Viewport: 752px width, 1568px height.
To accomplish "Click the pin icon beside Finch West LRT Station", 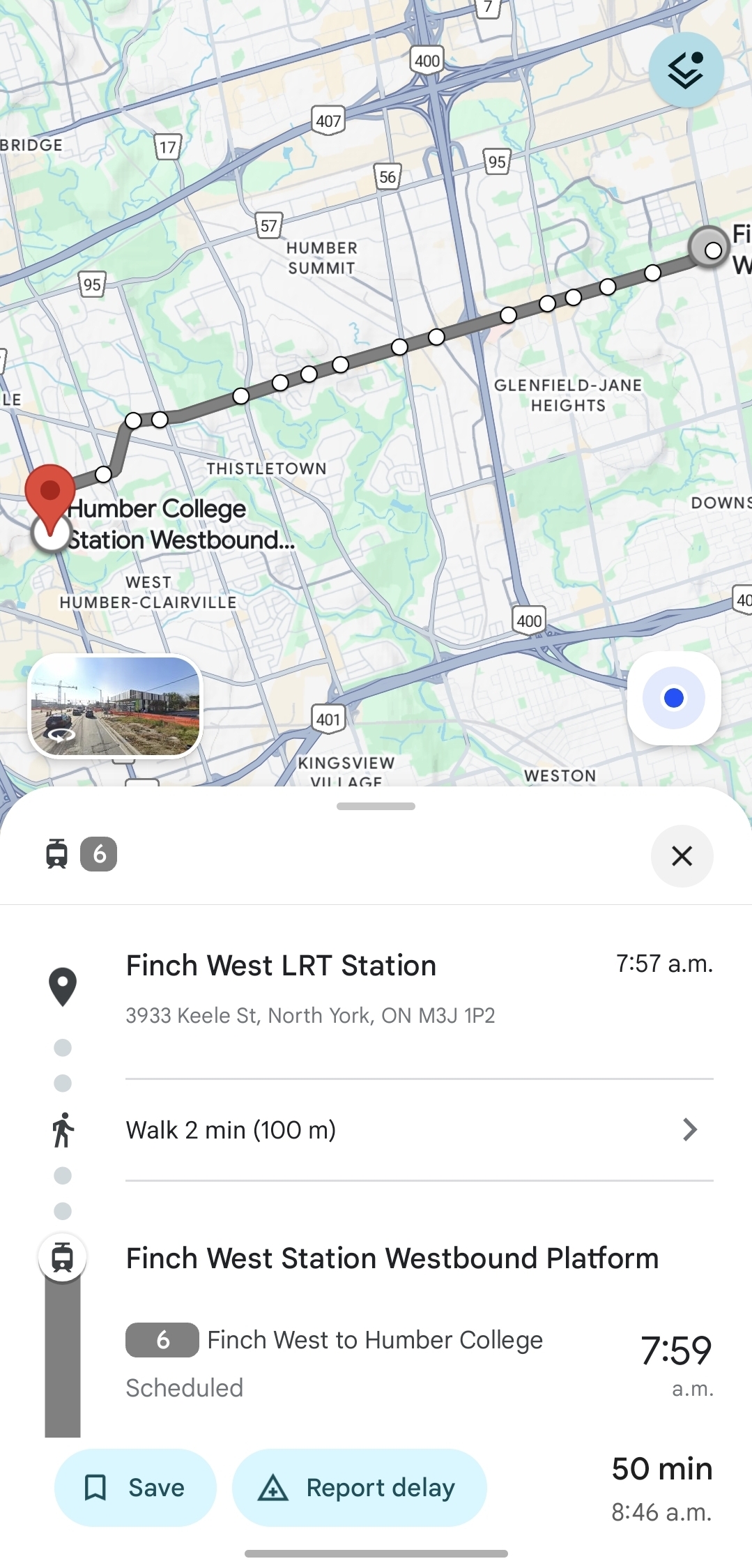I will (x=62, y=985).
